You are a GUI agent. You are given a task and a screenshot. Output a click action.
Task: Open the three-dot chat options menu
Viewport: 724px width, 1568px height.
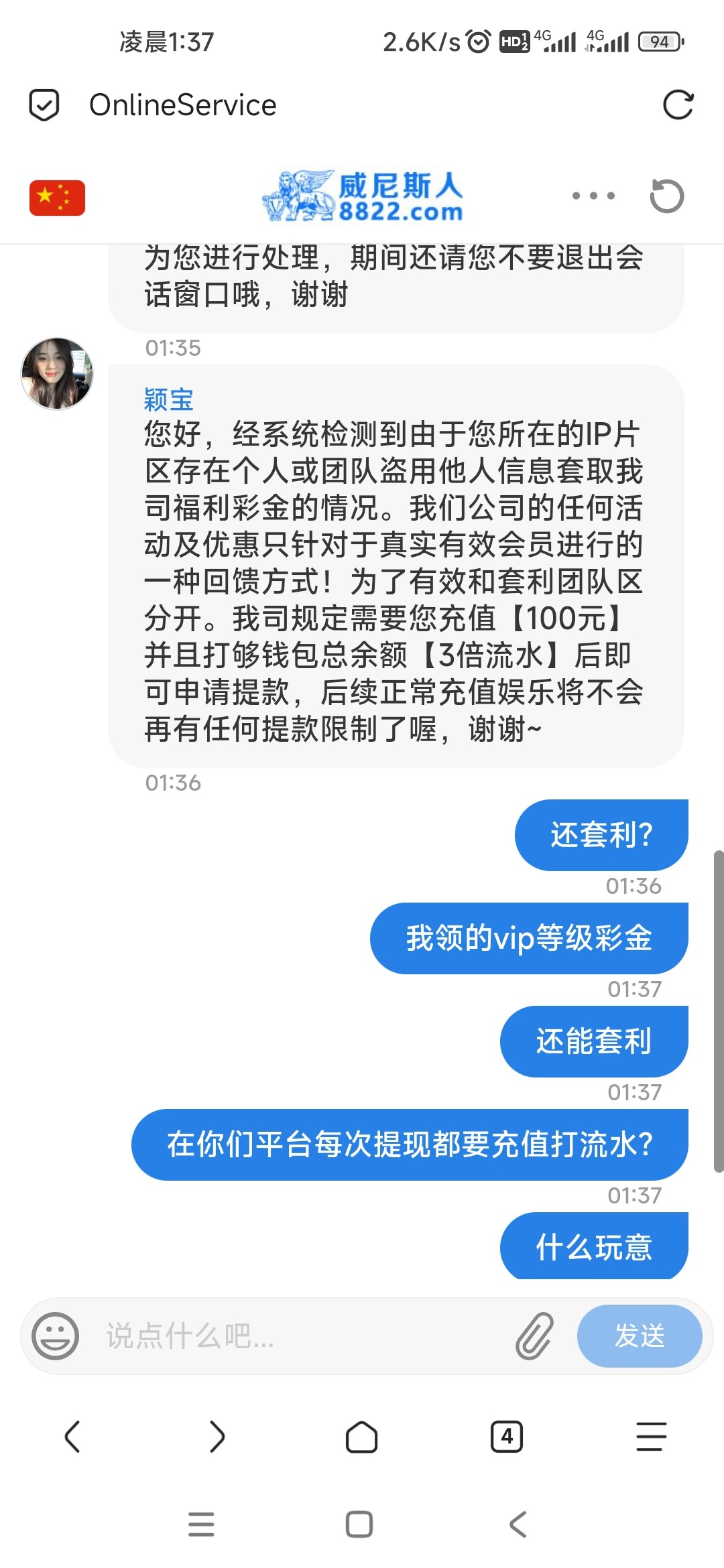(x=593, y=196)
